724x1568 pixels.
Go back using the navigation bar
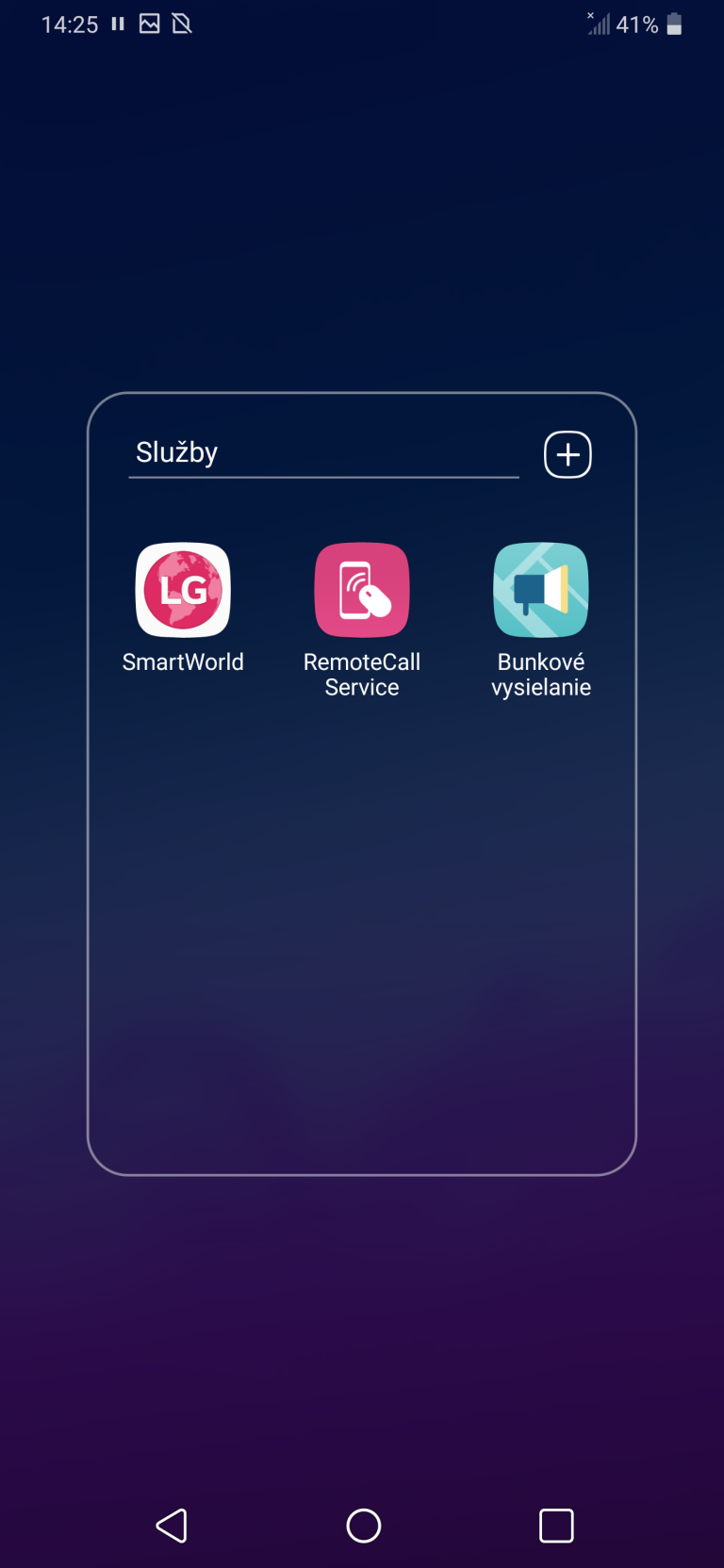pyautogui.click(x=172, y=1526)
